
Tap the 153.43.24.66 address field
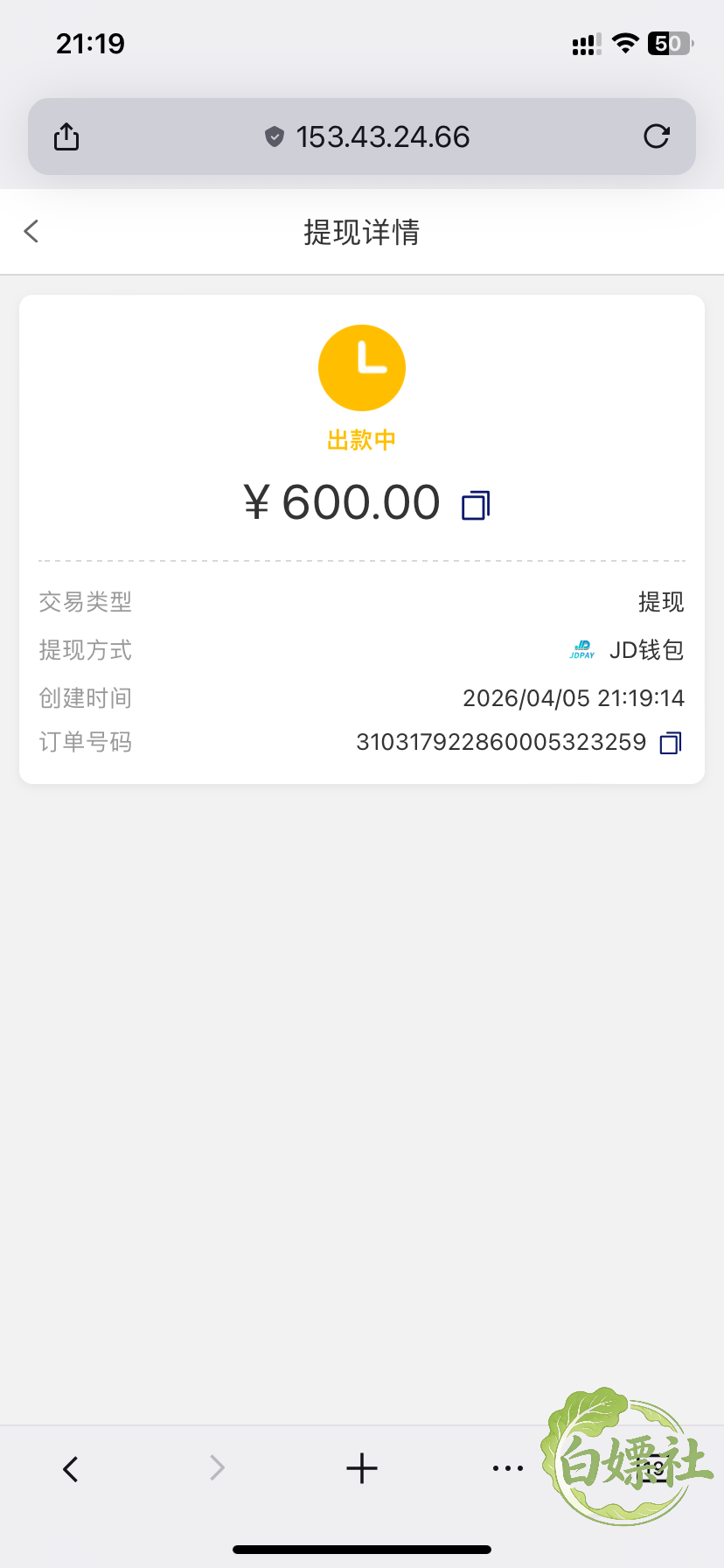[367, 136]
